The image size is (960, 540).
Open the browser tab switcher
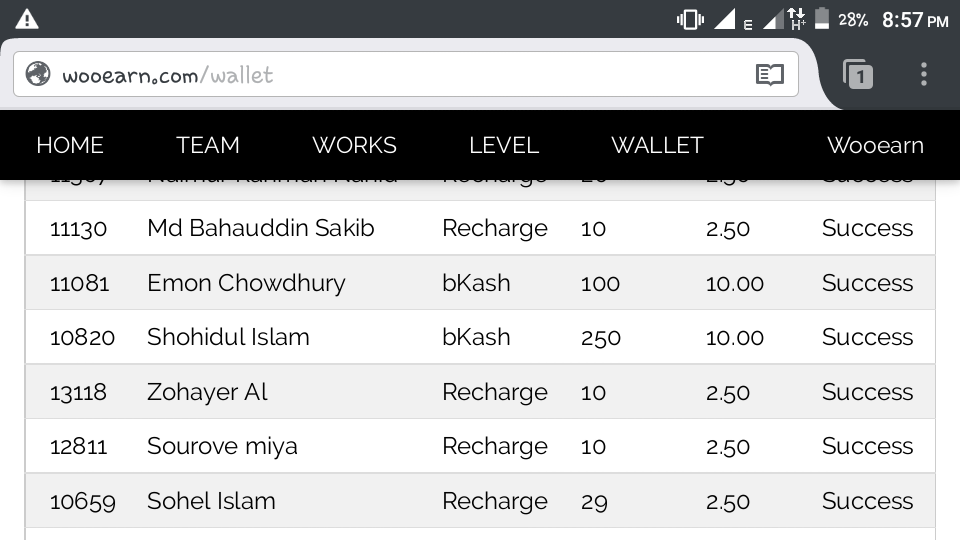click(x=857, y=74)
